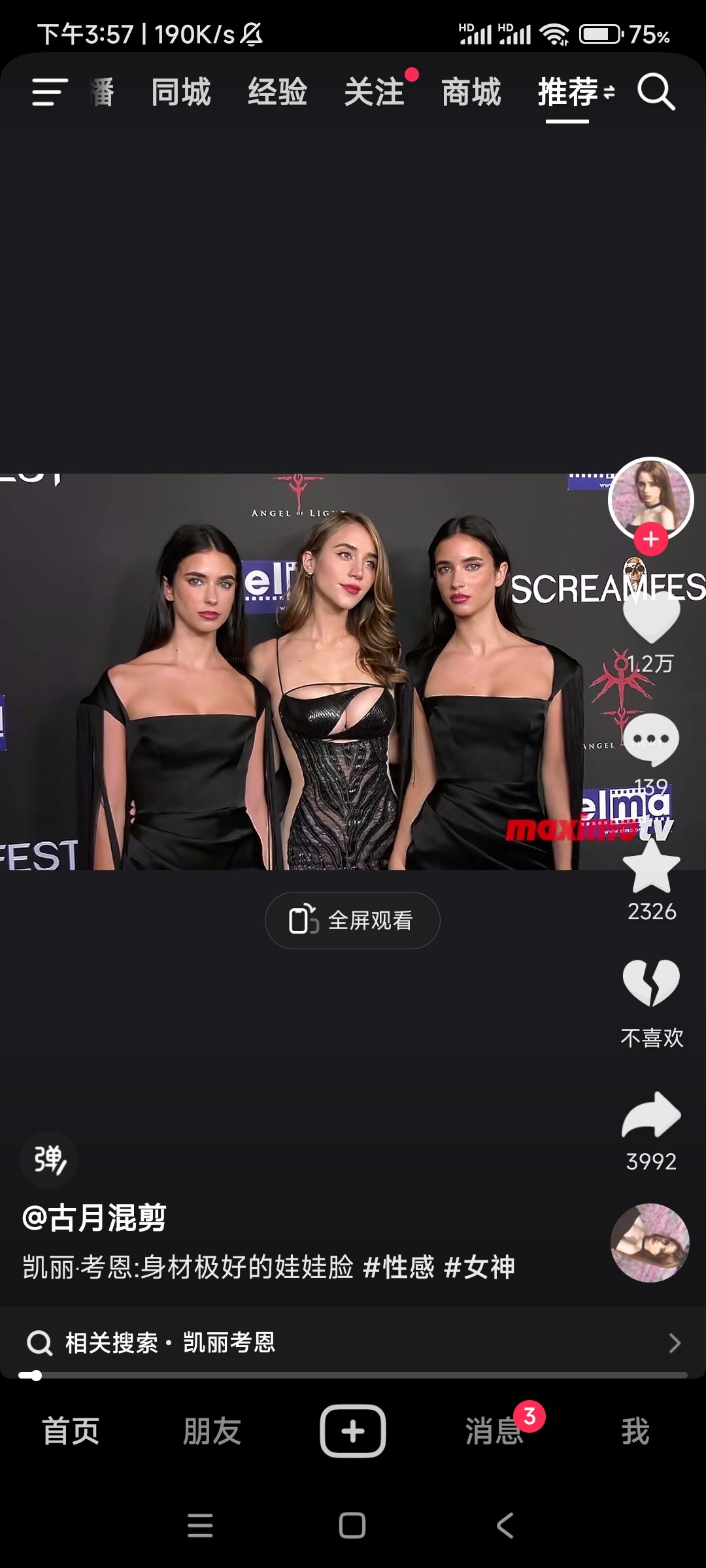Switch to the 经验 tab
The width and height of the screenshot is (706, 1568).
click(x=277, y=92)
